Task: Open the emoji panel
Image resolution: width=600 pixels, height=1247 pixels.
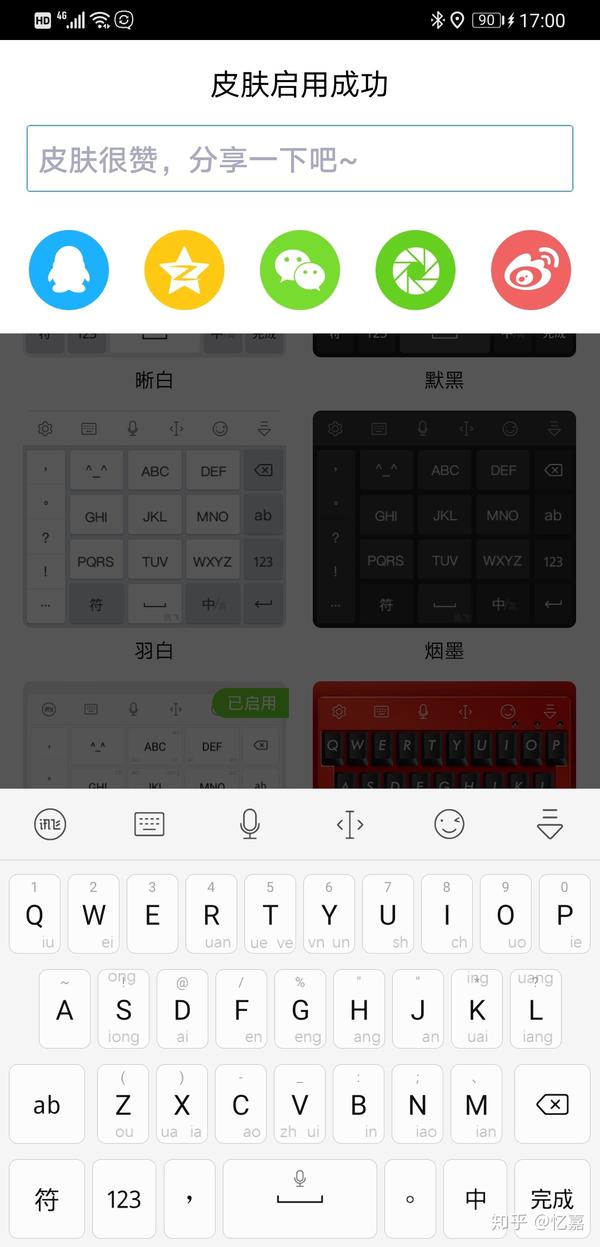Action: (x=450, y=824)
